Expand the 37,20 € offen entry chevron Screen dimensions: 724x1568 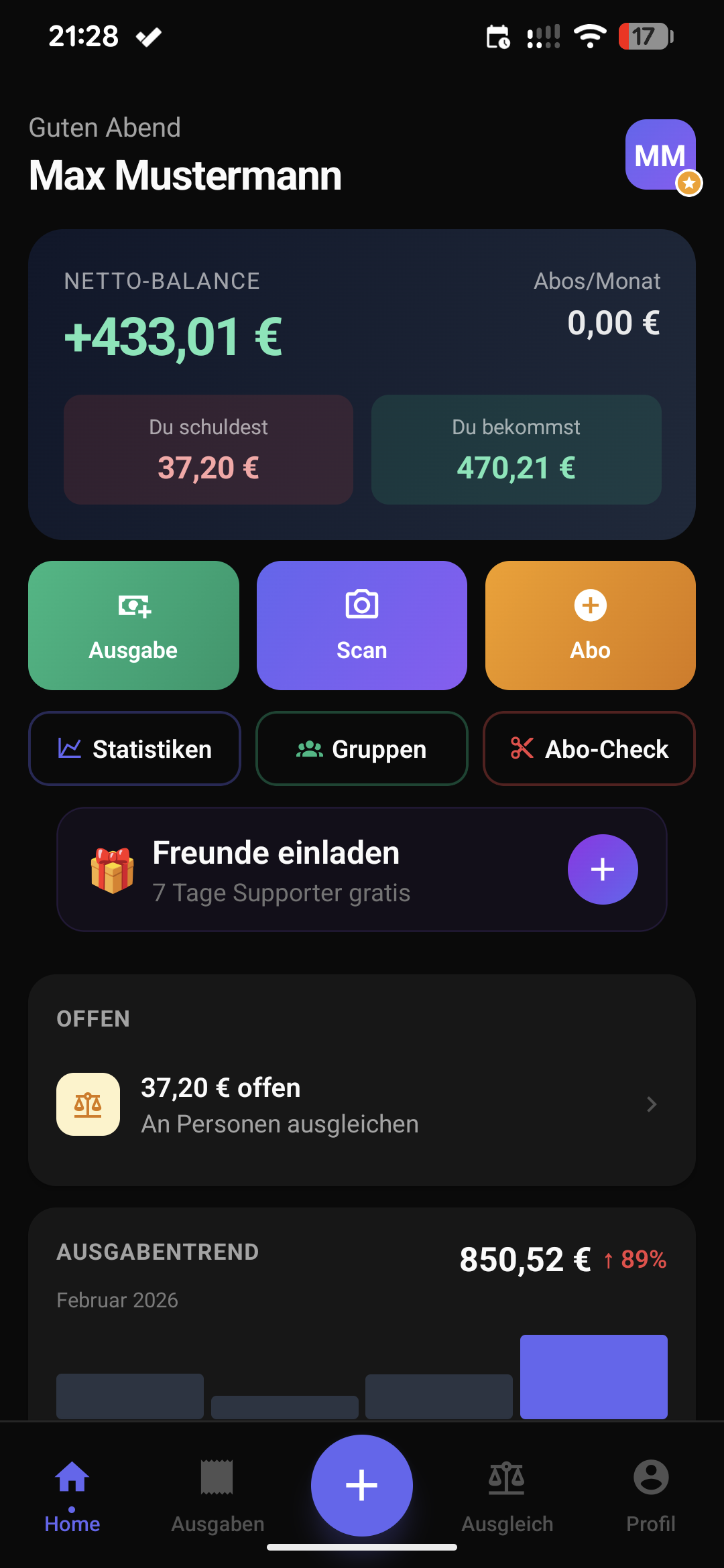tap(651, 1104)
